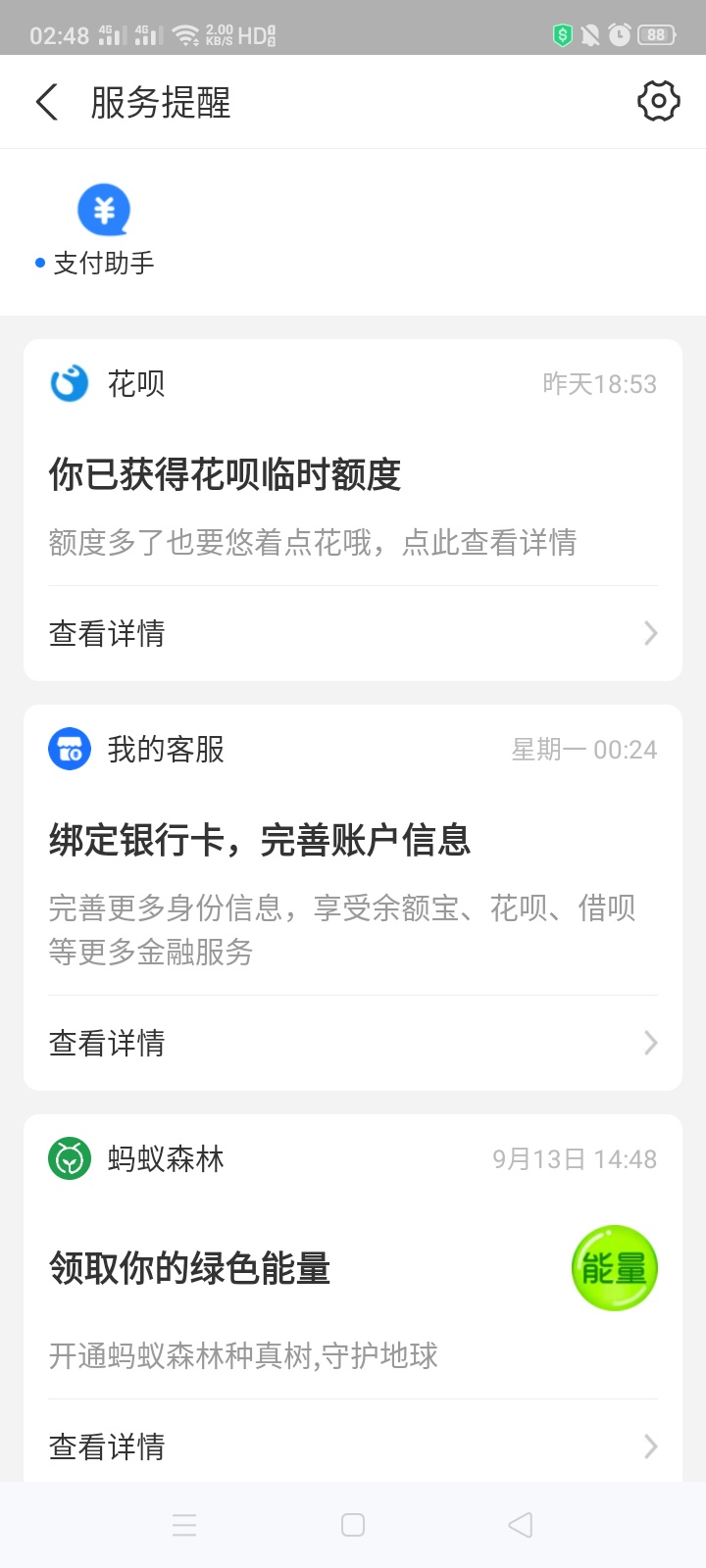
Task: Open the settings gear icon
Action: pos(659,101)
